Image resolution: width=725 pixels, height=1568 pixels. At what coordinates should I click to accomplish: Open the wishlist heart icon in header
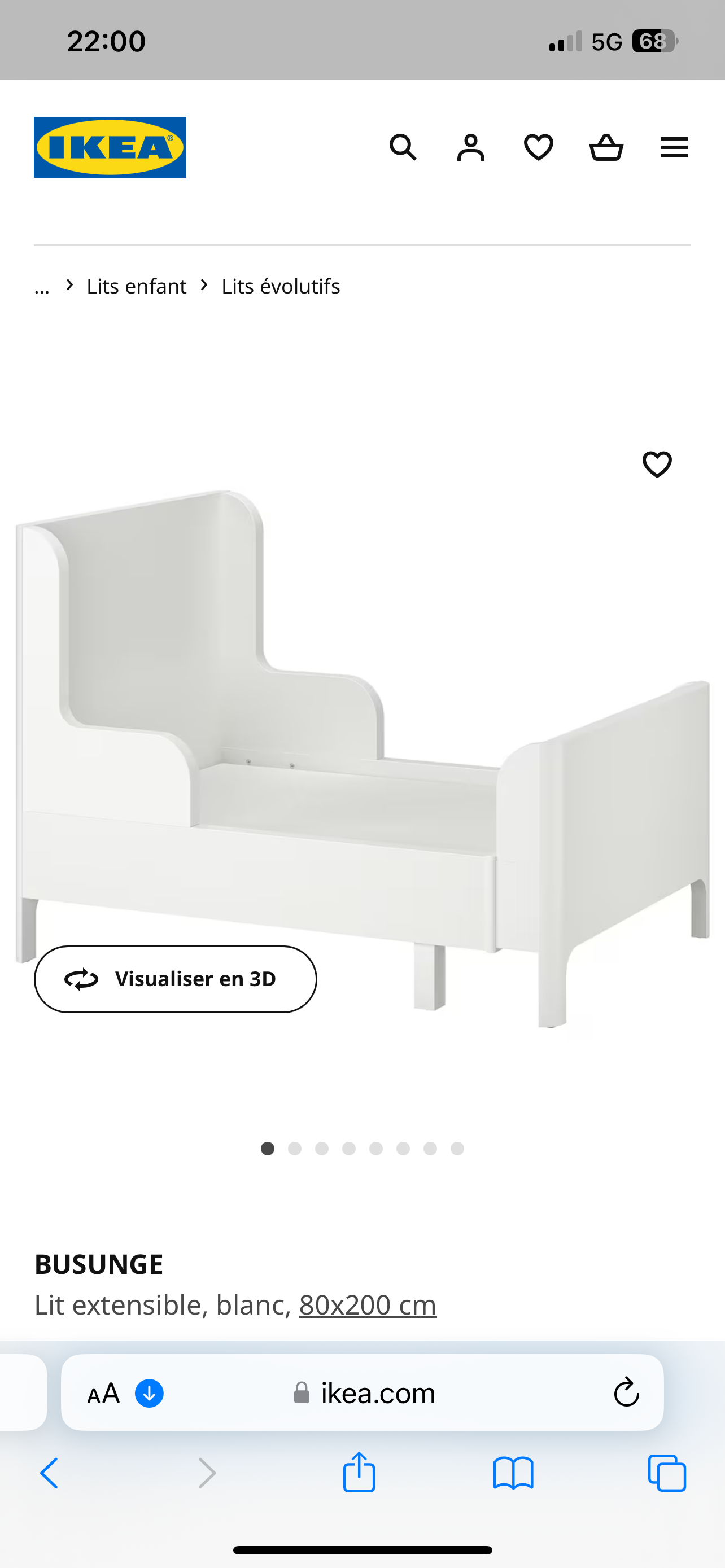tap(539, 147)
